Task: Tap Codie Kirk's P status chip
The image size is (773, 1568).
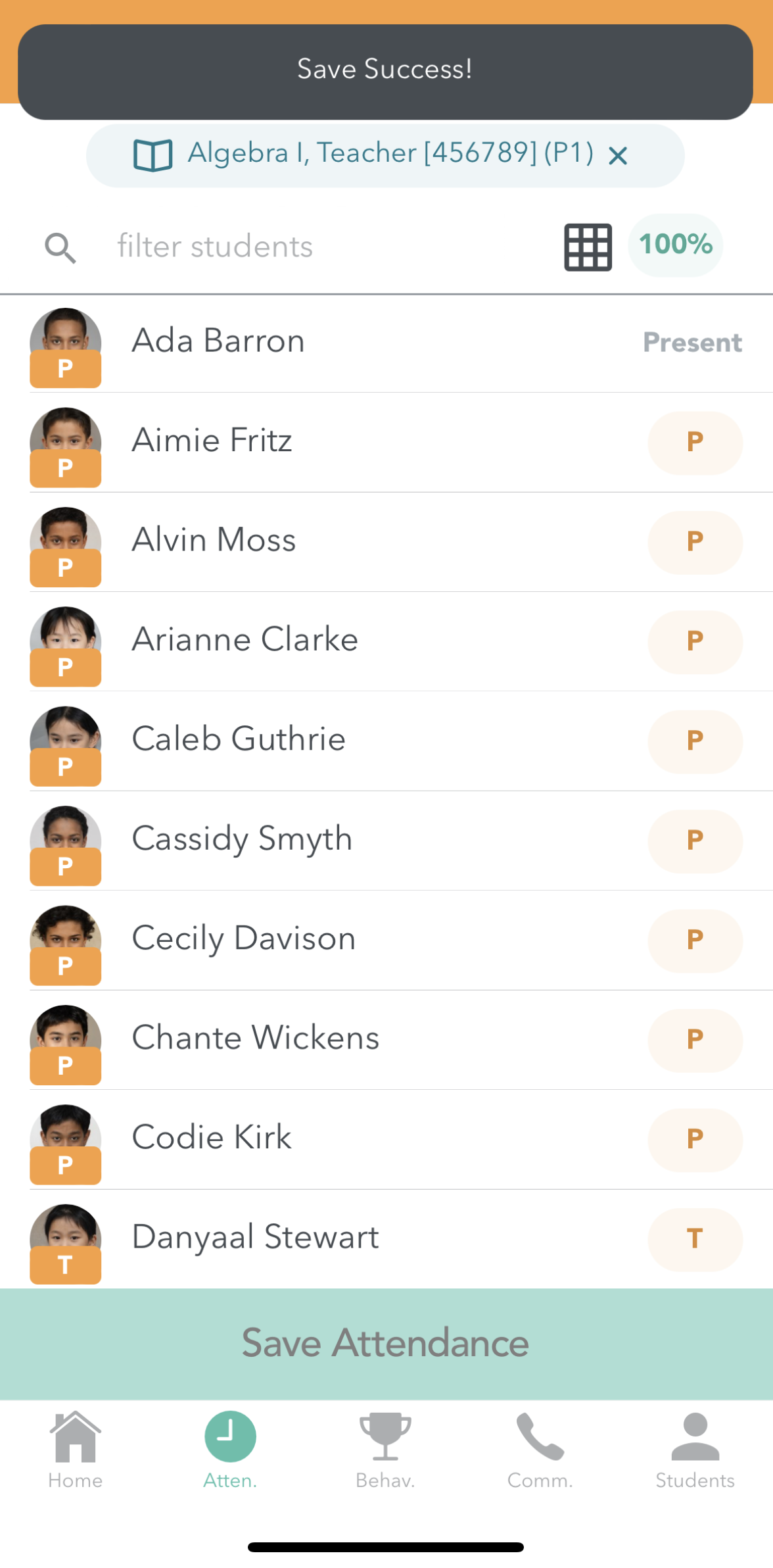Action: [695, 1140]
